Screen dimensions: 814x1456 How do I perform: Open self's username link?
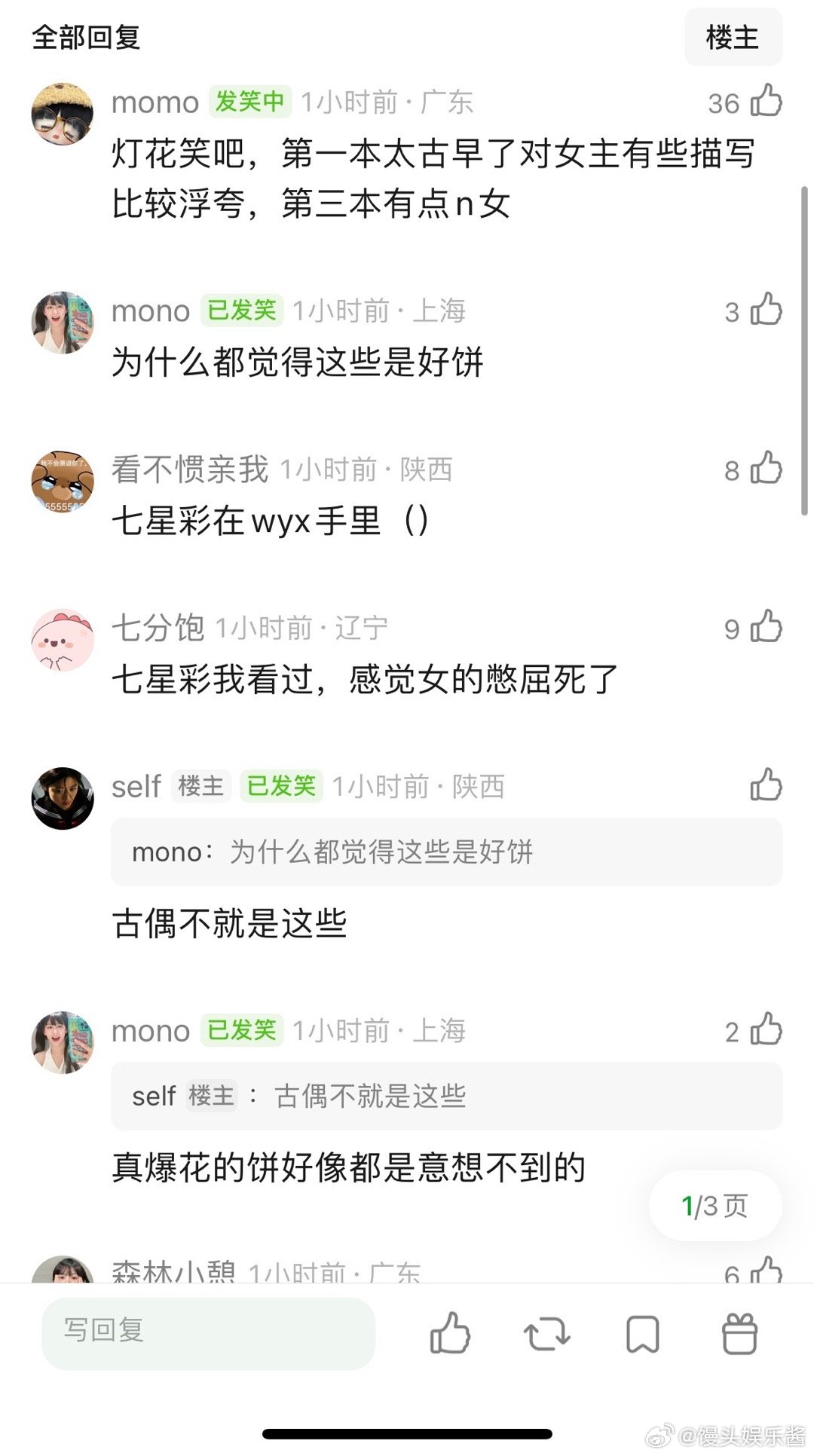click(136, 786)
